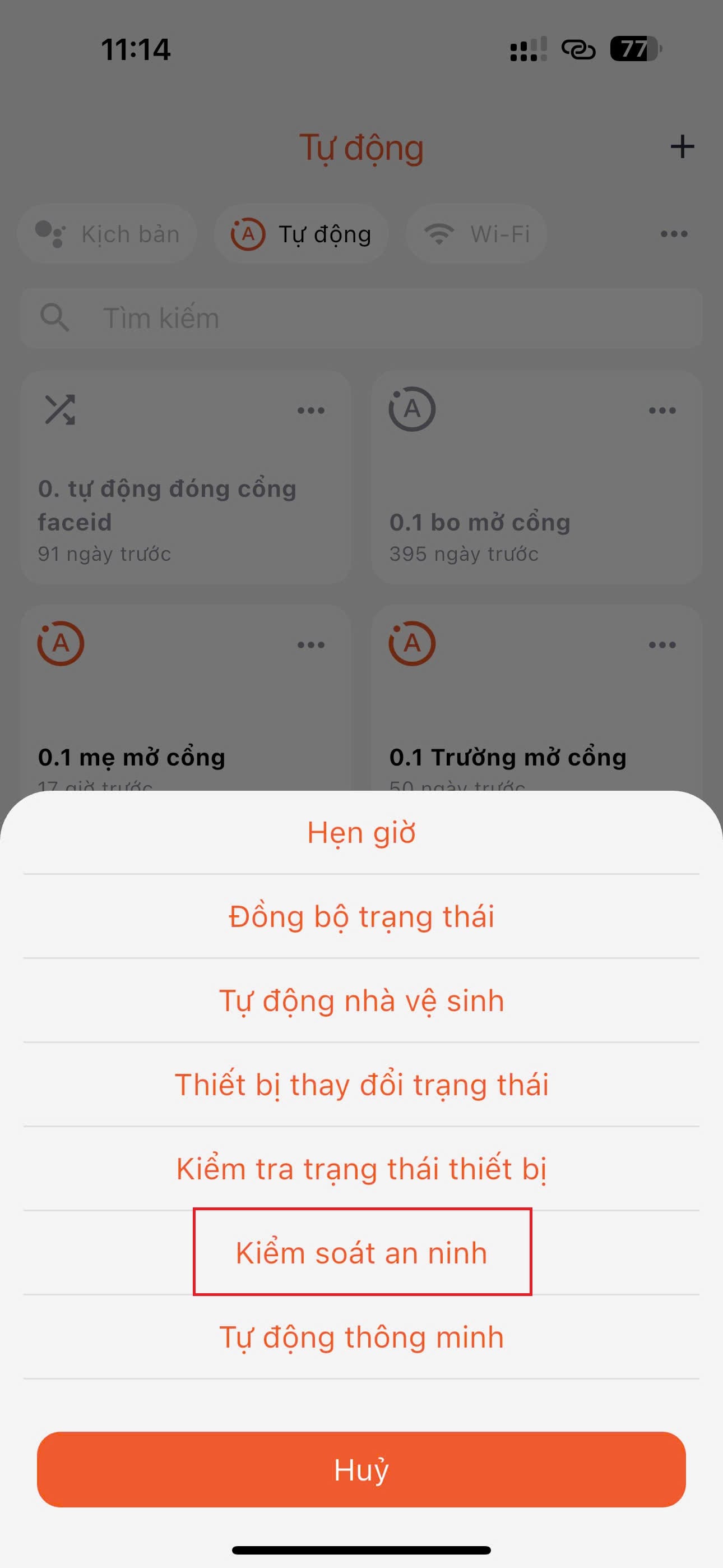Pick Tự động nhà vệ sinh
This screenshot has width=723, height=1568.
pos(361,1000)
